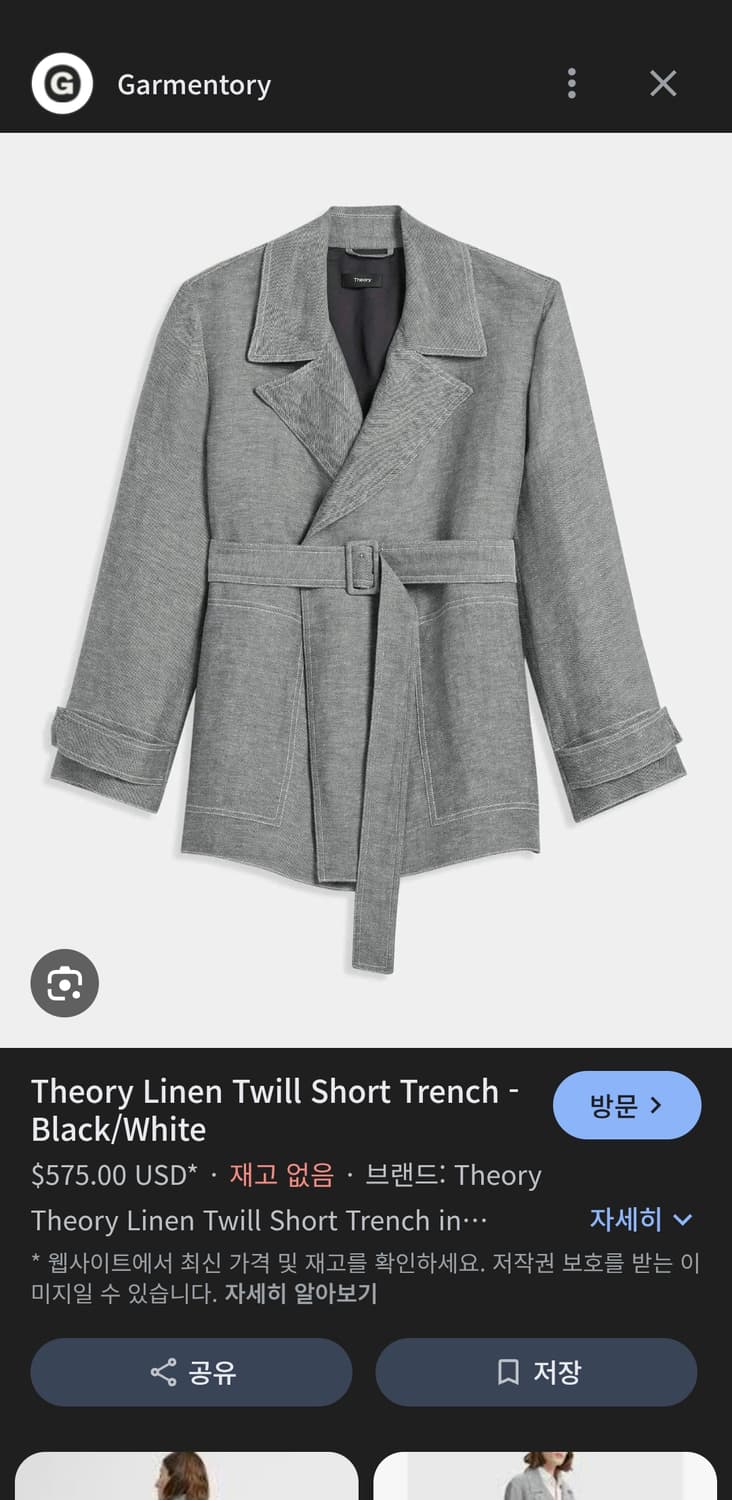Tap the arrow icon inside the 방문 button
Viewport: 732px width, 1500px height.
click(657, 1105)
